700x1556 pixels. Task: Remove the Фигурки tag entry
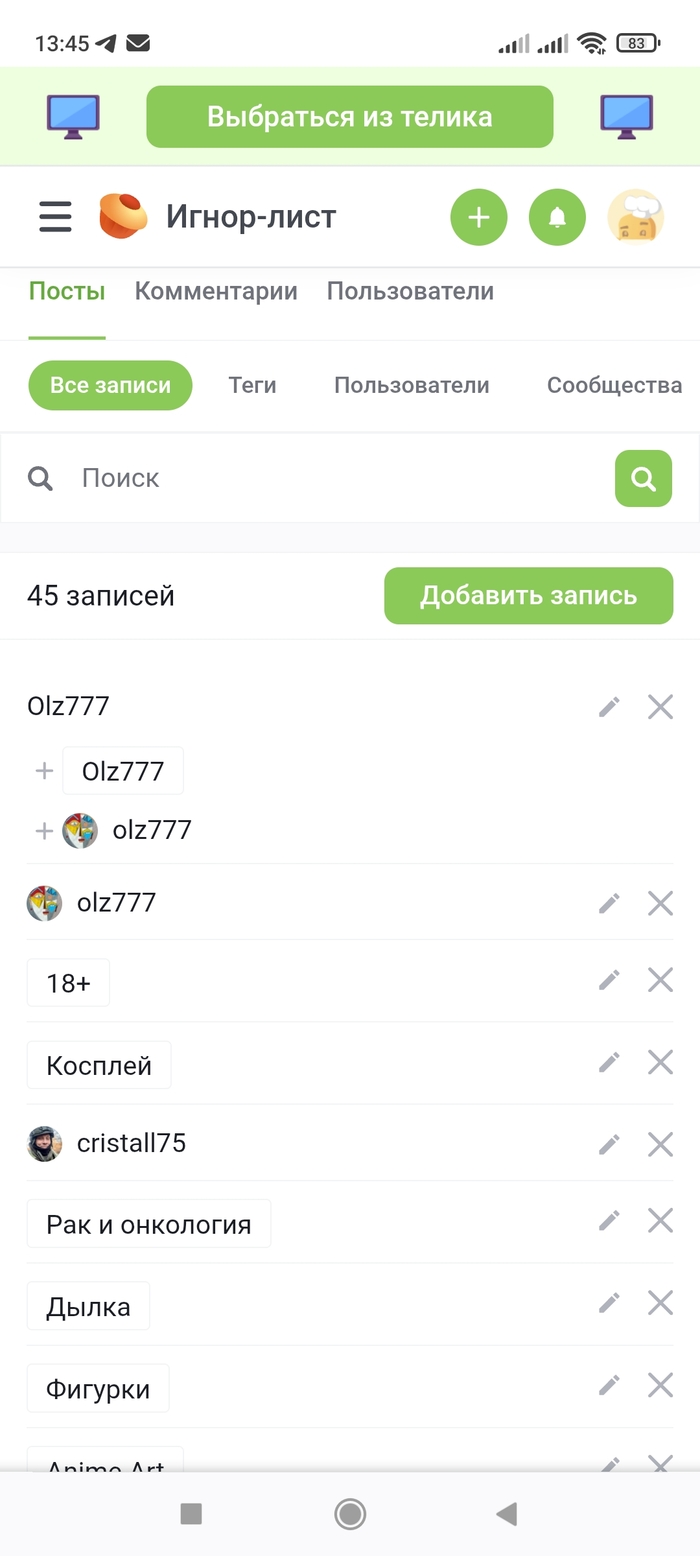point(660,1385)
